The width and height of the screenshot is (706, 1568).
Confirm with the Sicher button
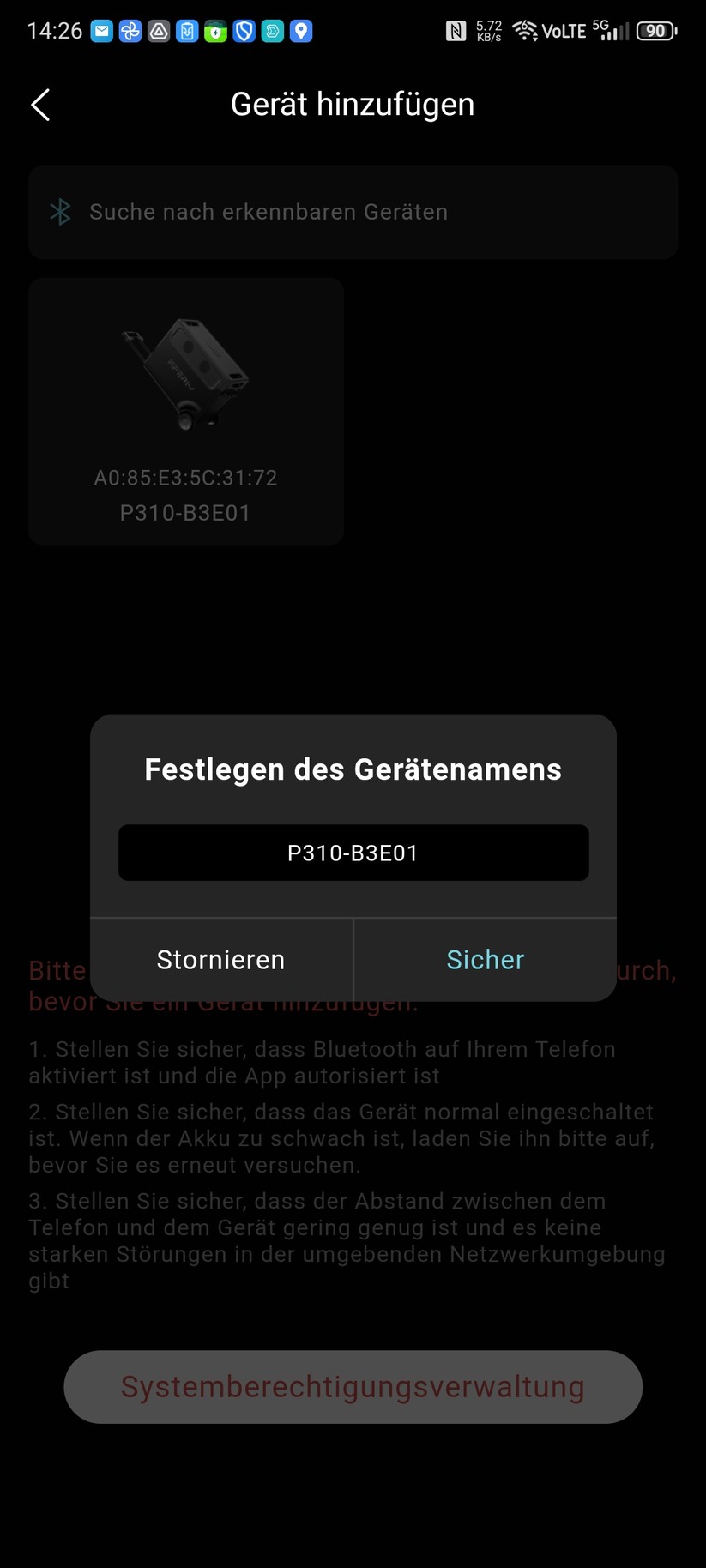(485, 959)
